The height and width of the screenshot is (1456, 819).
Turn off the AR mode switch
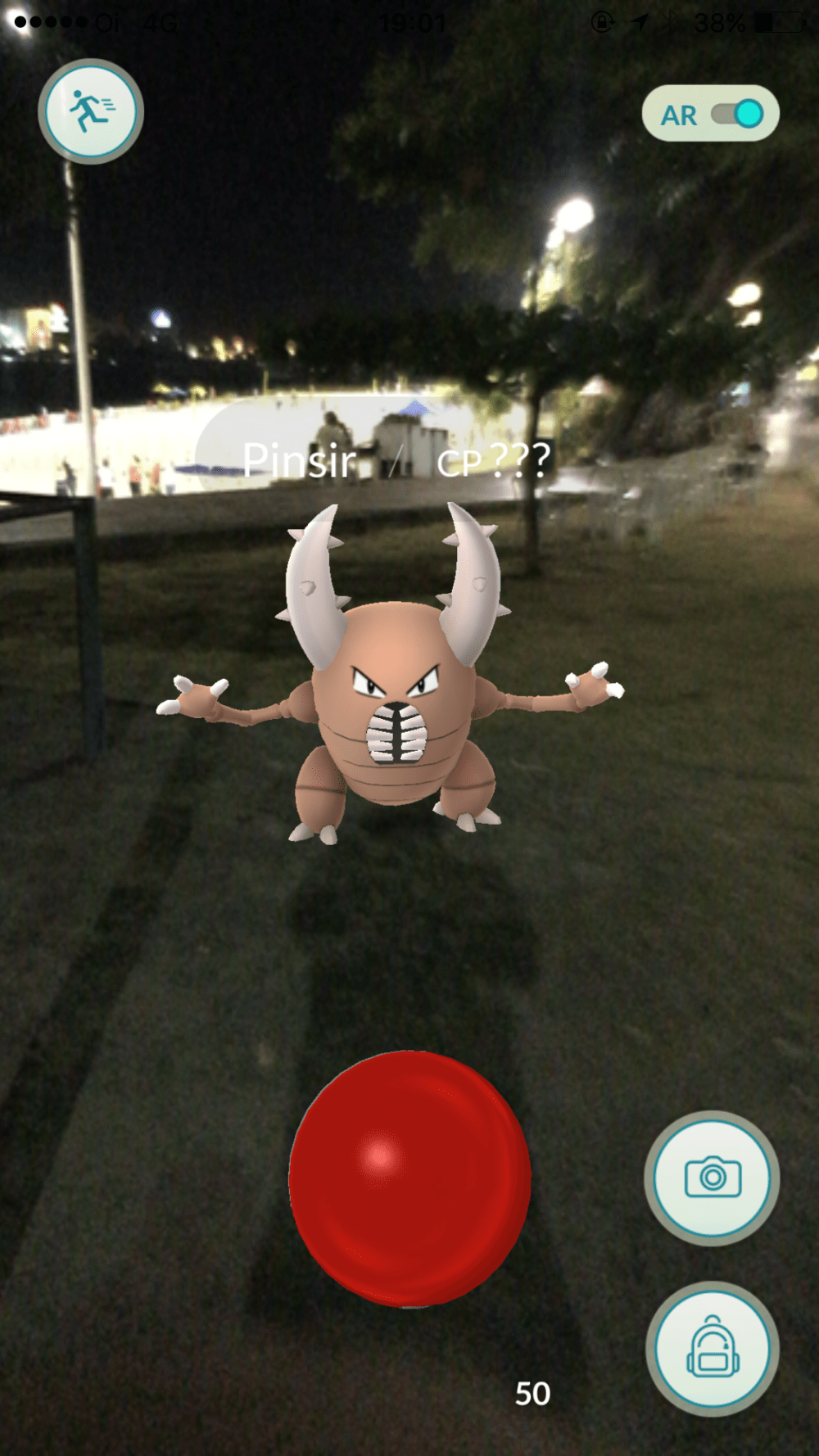coord(736,114)
